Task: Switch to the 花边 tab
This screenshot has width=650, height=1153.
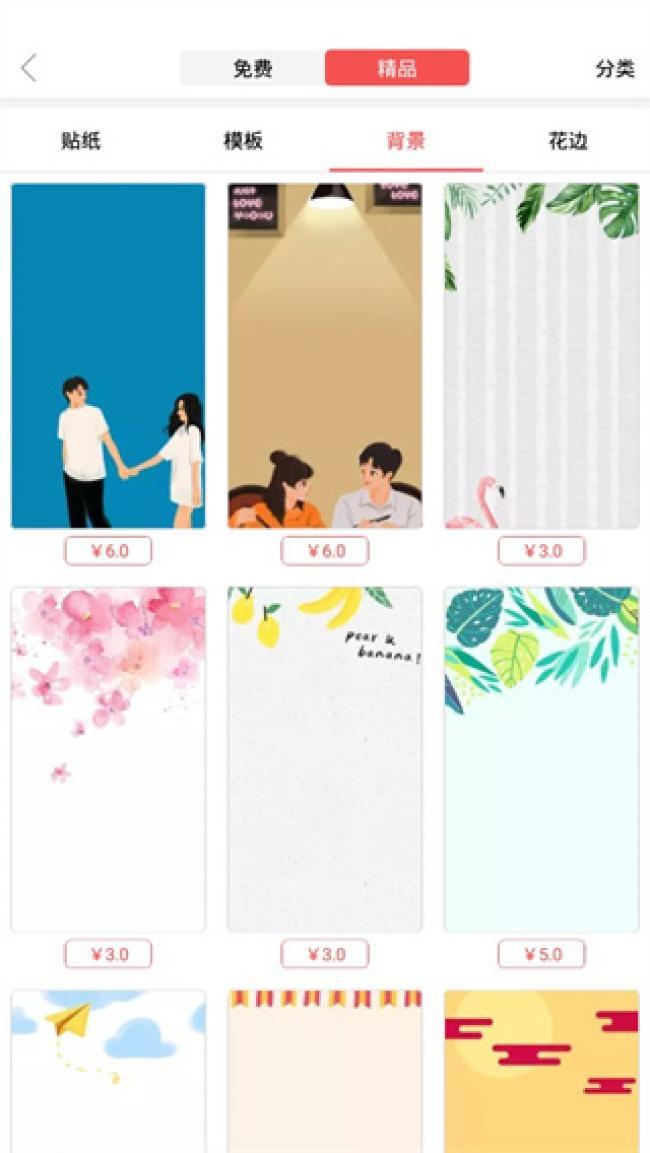Action: tap(567, 141)
